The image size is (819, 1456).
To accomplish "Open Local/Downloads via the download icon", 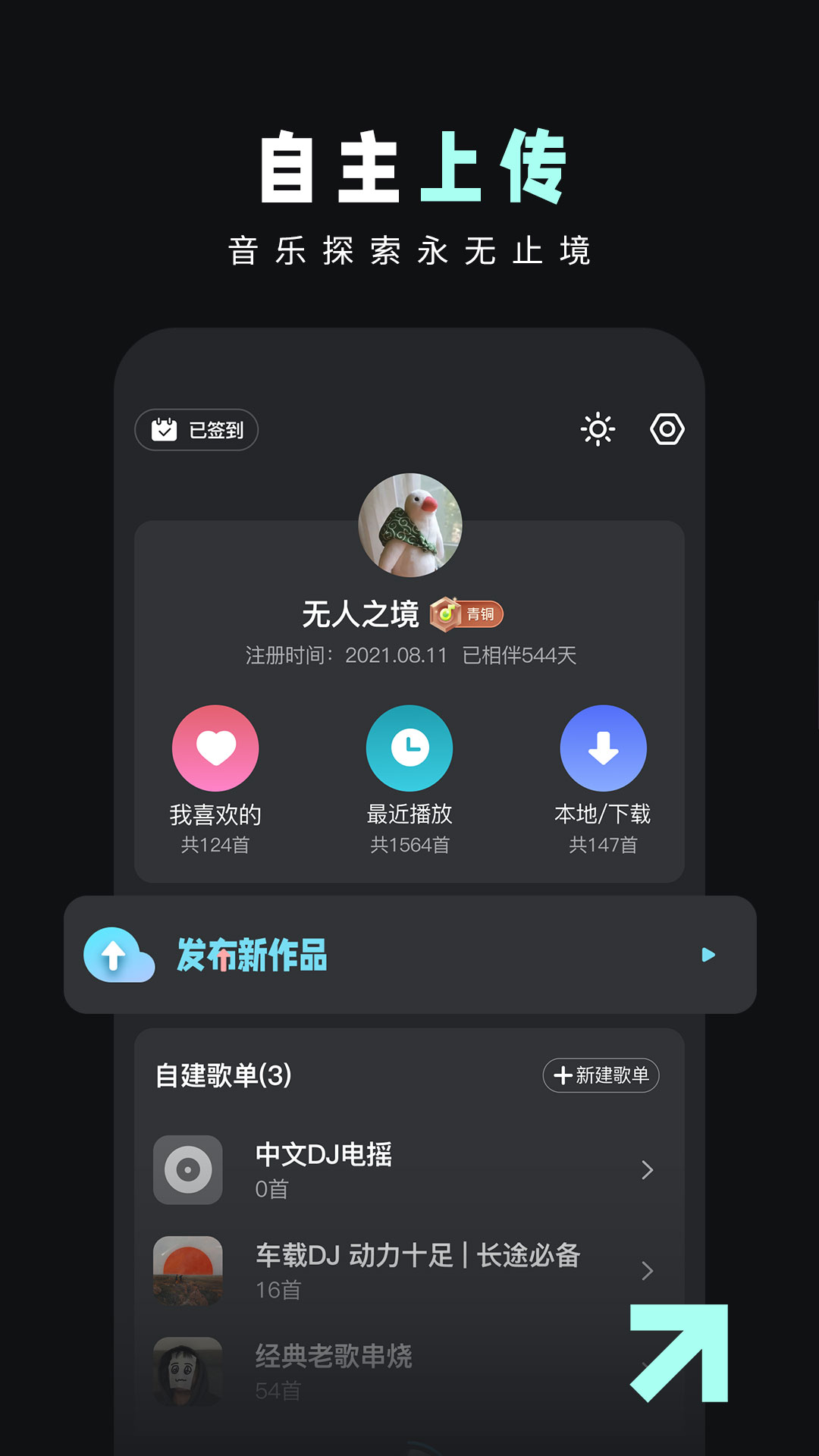I will pyautogui.click(x=603, y=747).
